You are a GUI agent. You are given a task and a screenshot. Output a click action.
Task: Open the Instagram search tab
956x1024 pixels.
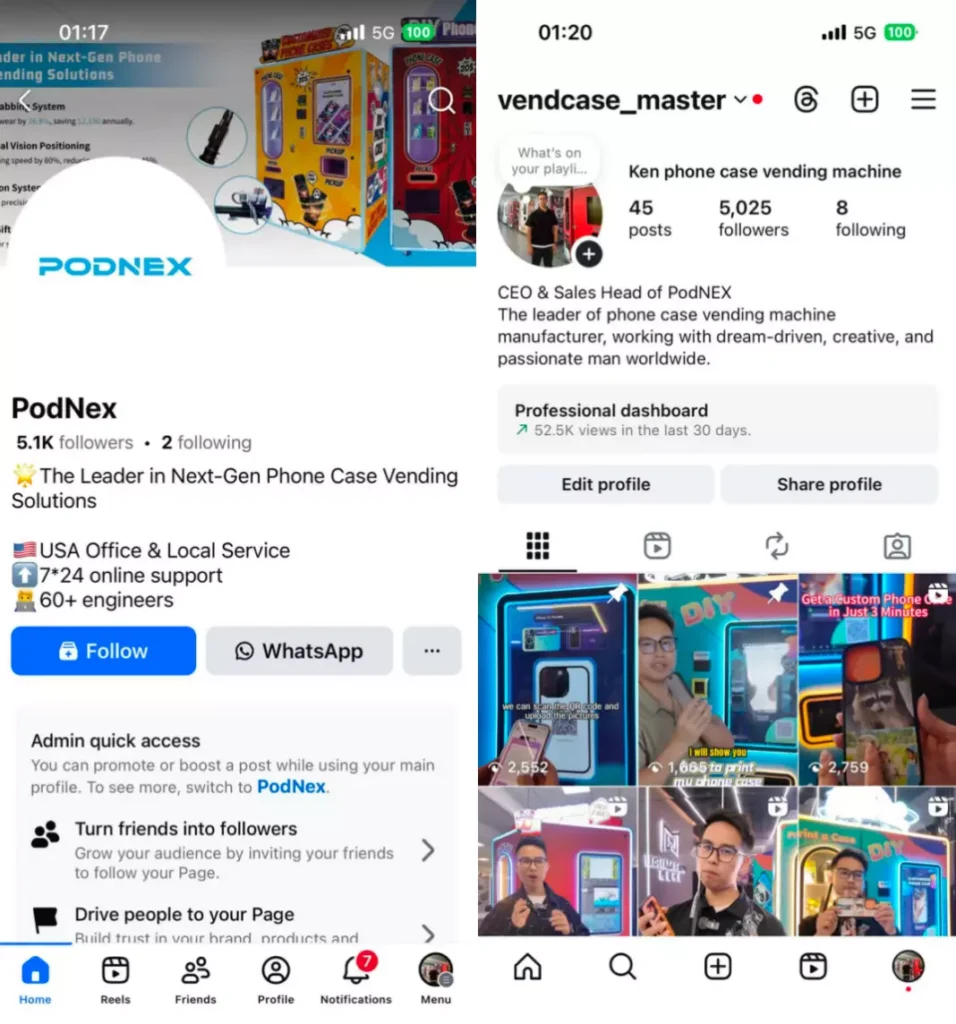click(622, 966)
